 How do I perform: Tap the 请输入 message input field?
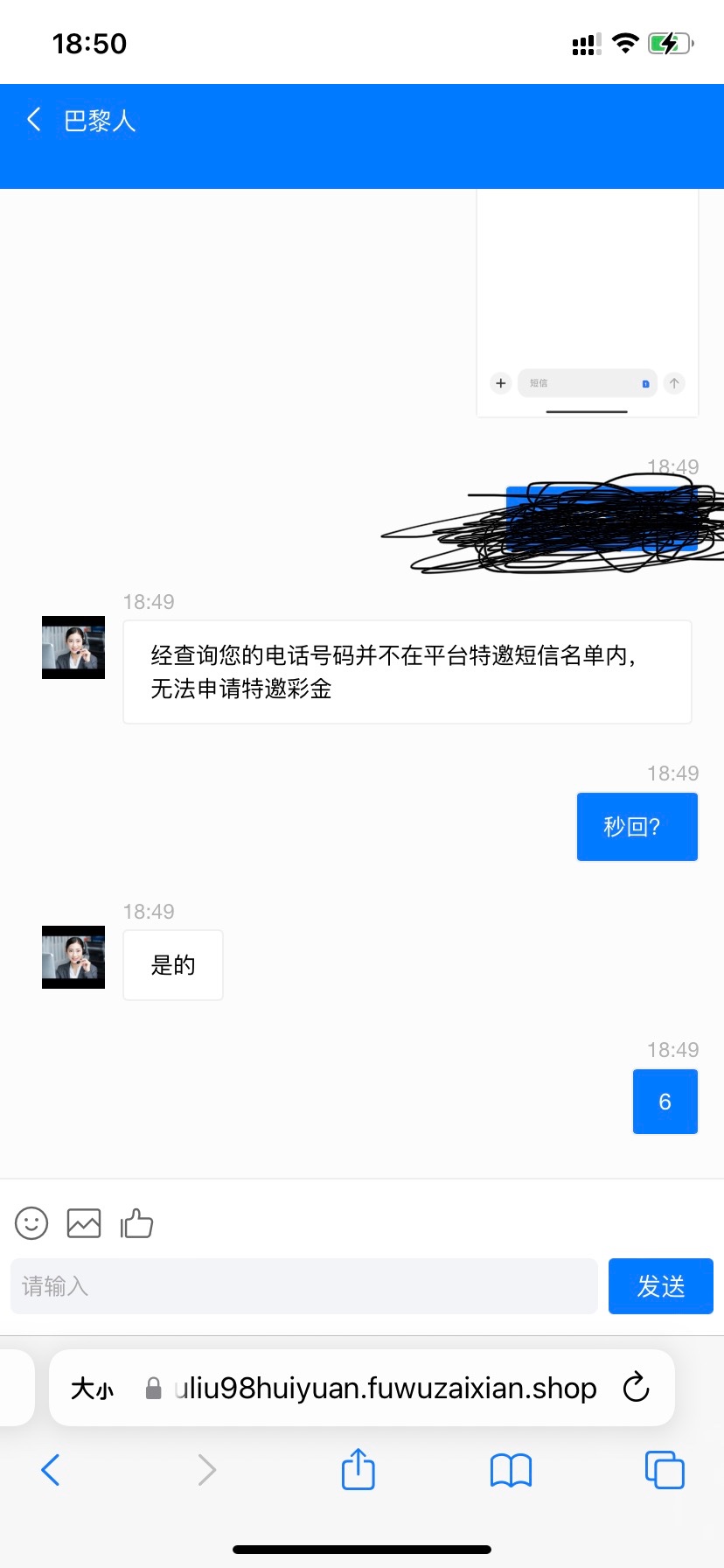(x=303, y=1285)
